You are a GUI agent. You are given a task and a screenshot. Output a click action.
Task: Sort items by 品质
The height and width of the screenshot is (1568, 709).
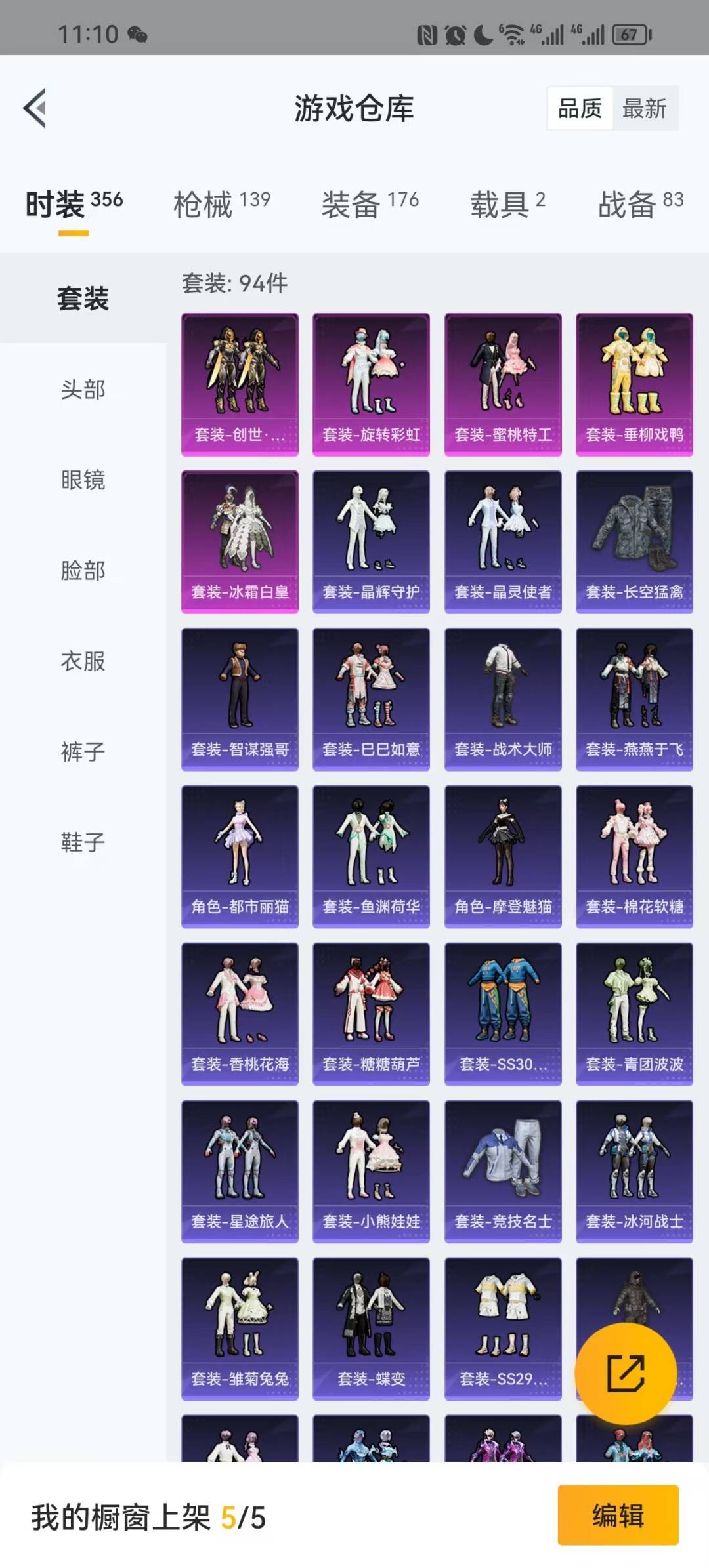[580, 108]
